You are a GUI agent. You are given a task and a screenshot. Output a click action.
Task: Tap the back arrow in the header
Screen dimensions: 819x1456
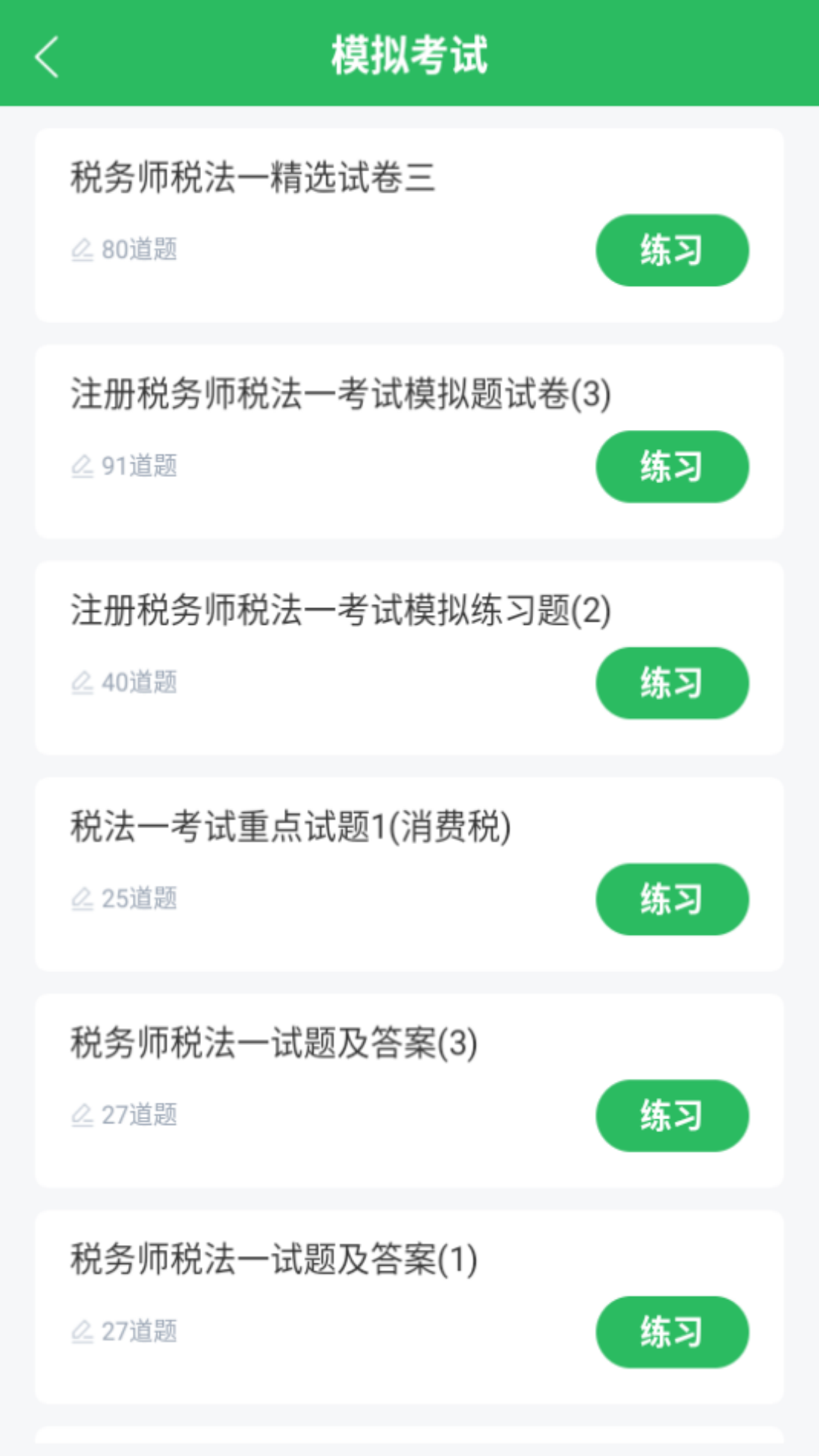pos(47,57)
